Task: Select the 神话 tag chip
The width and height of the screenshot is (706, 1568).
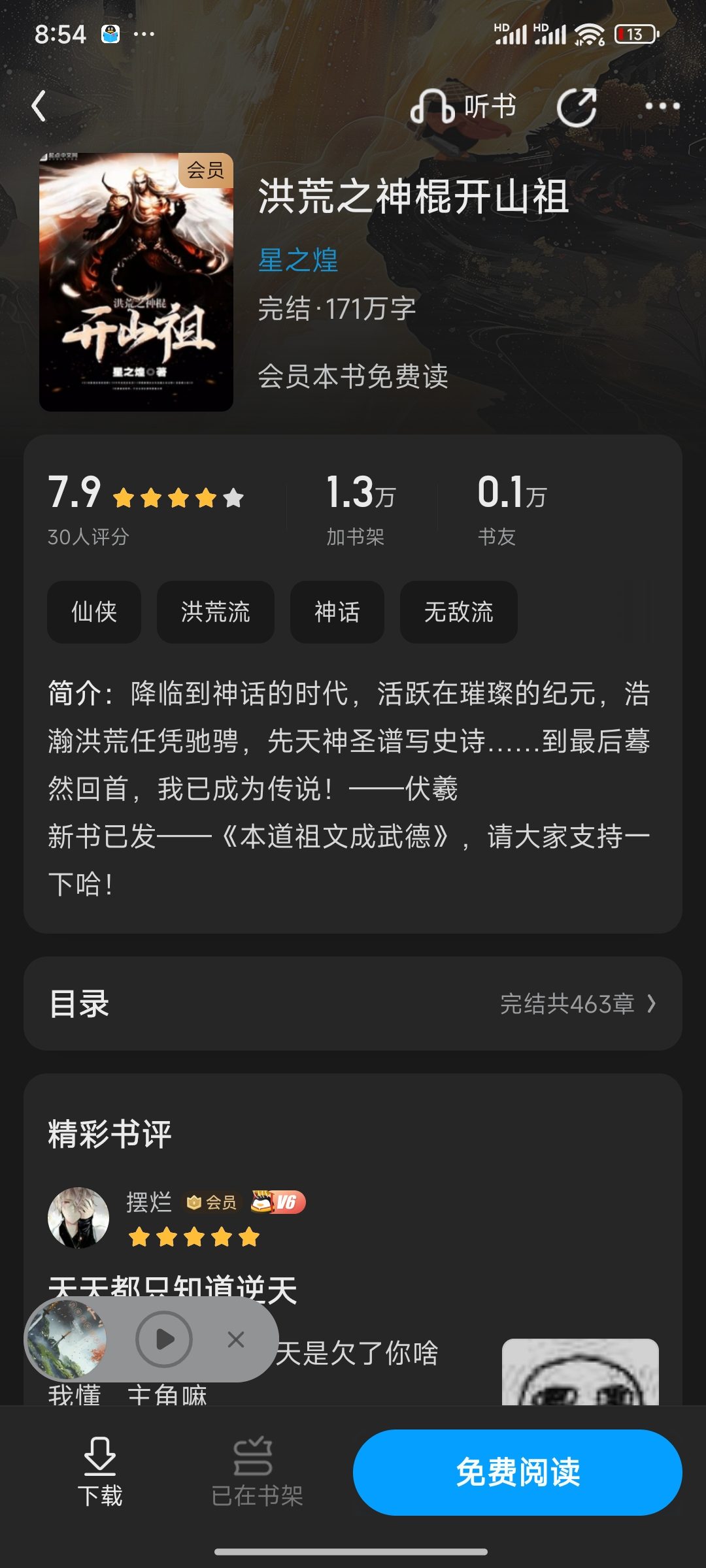Action: (x=337, y=612)
